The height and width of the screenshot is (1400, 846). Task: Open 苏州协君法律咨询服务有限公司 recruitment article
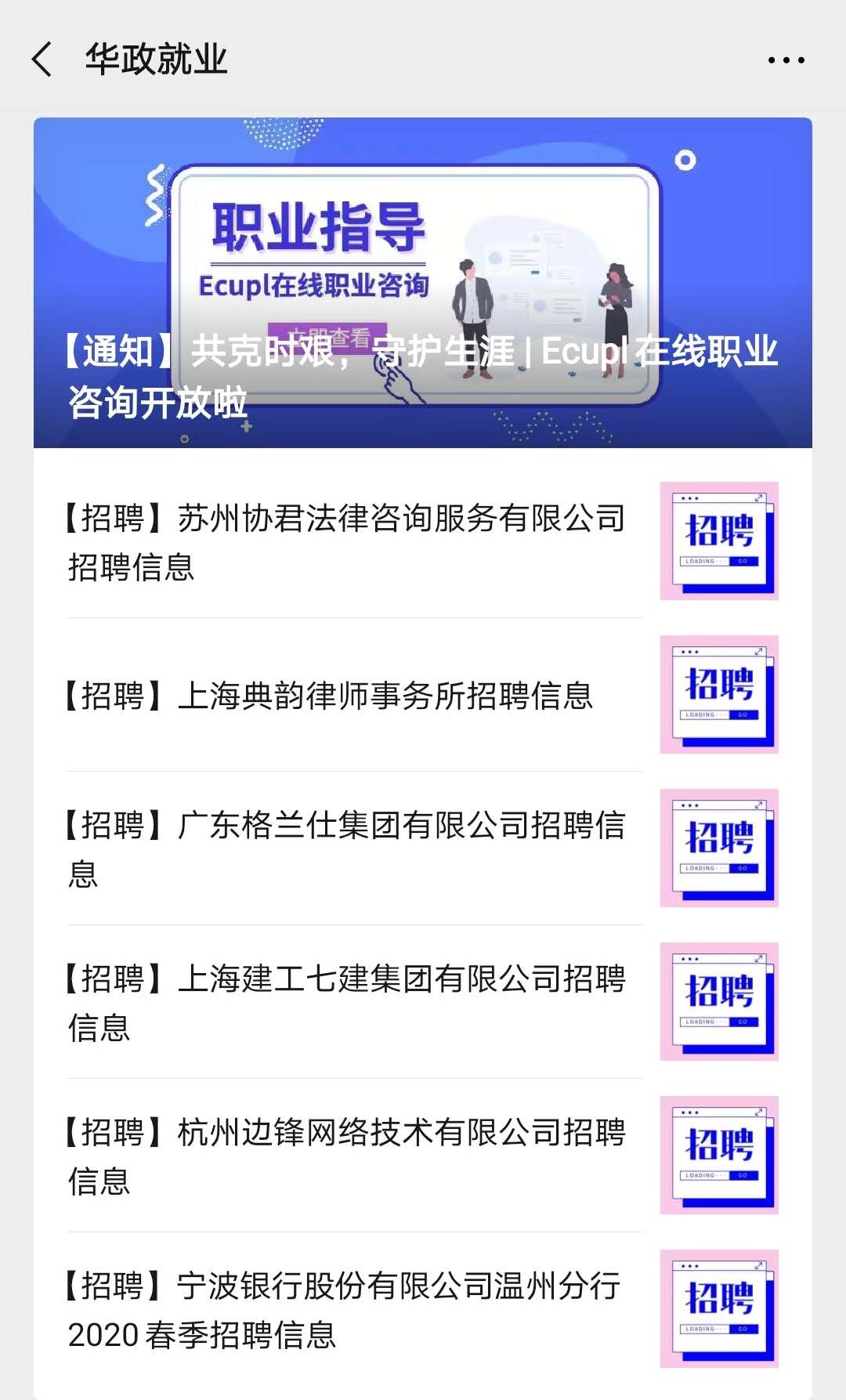346,542
